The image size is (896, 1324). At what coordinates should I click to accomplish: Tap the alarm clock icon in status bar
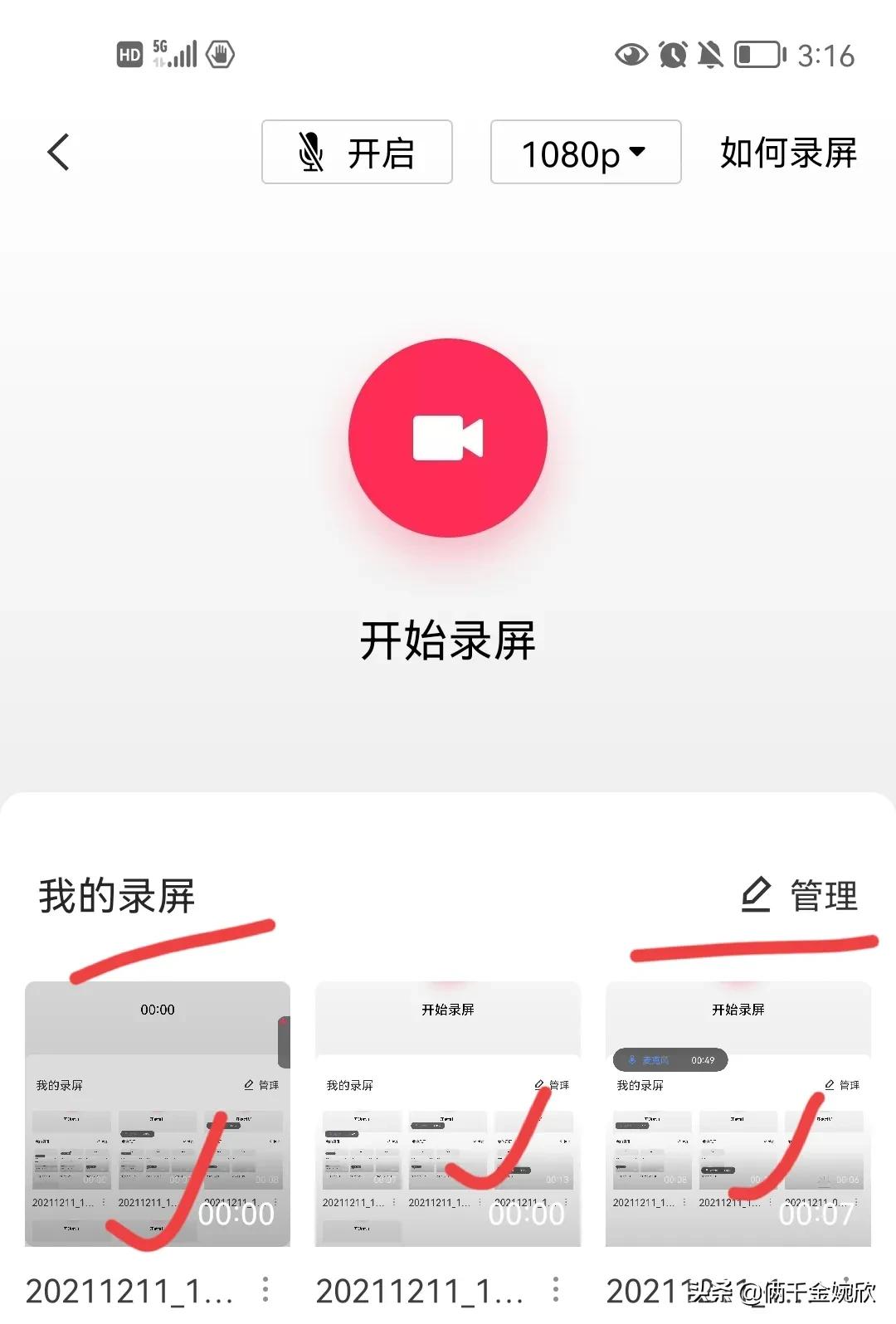(674, 55)
